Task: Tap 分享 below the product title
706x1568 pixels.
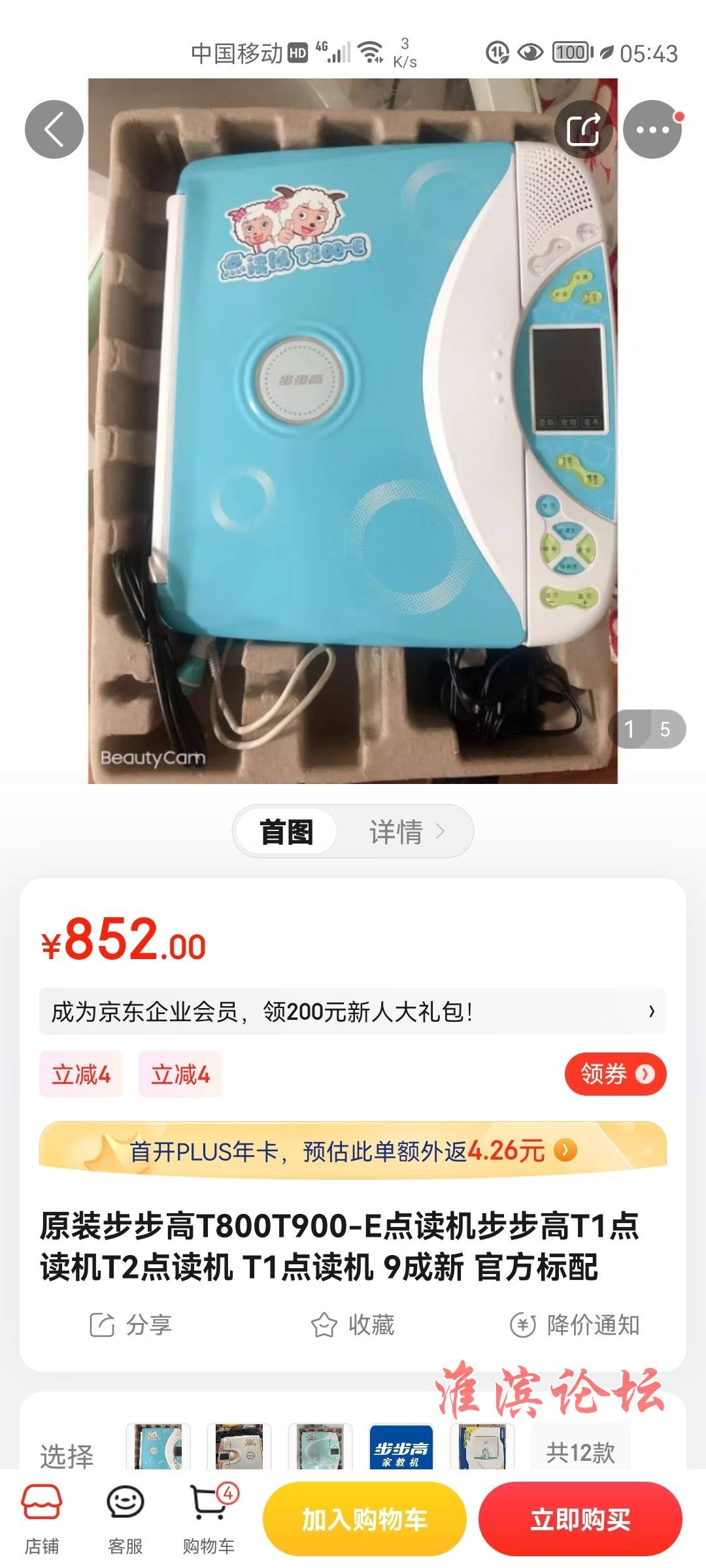Action: [x=131, y=1325]
